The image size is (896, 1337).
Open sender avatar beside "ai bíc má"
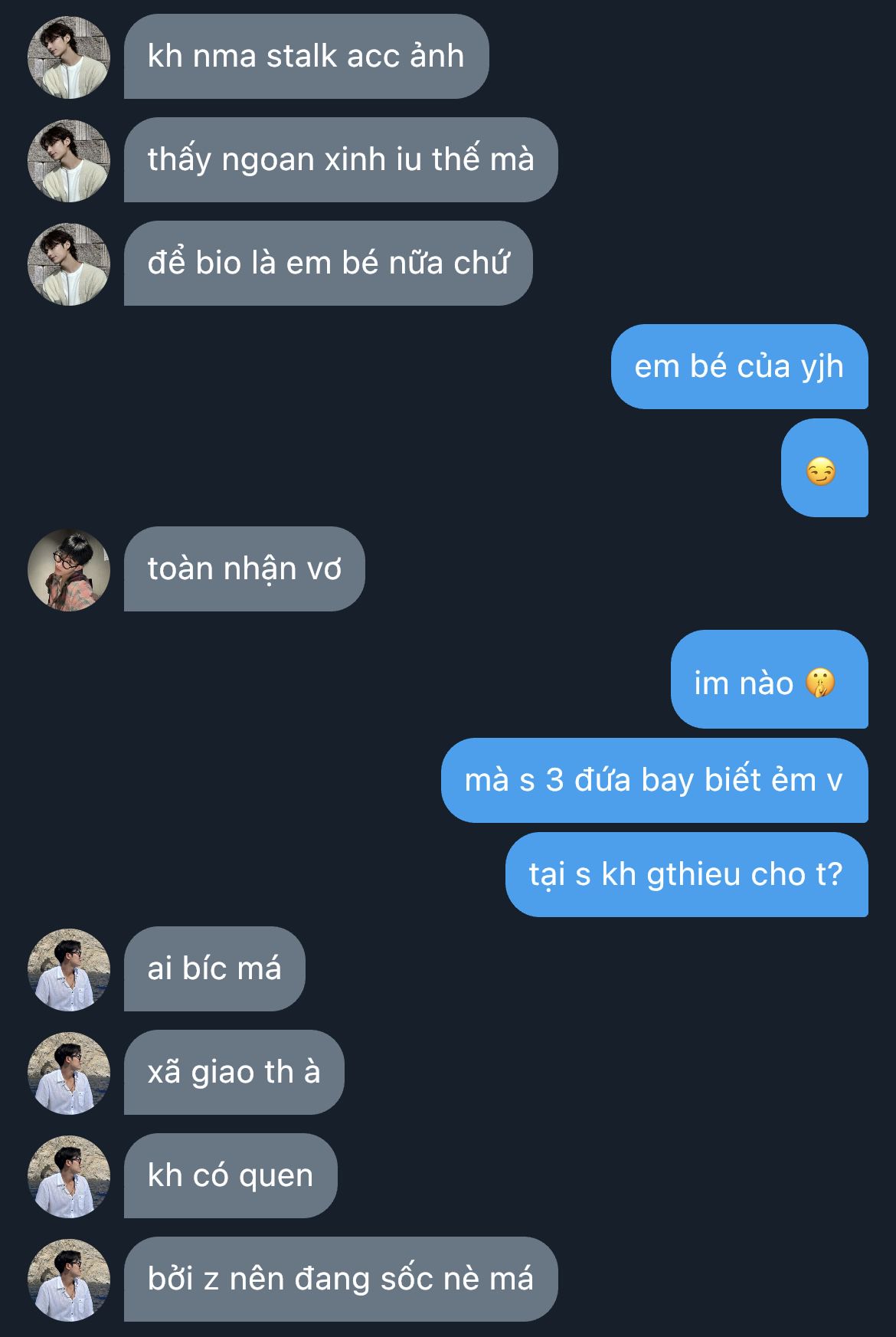click(69, 970)
